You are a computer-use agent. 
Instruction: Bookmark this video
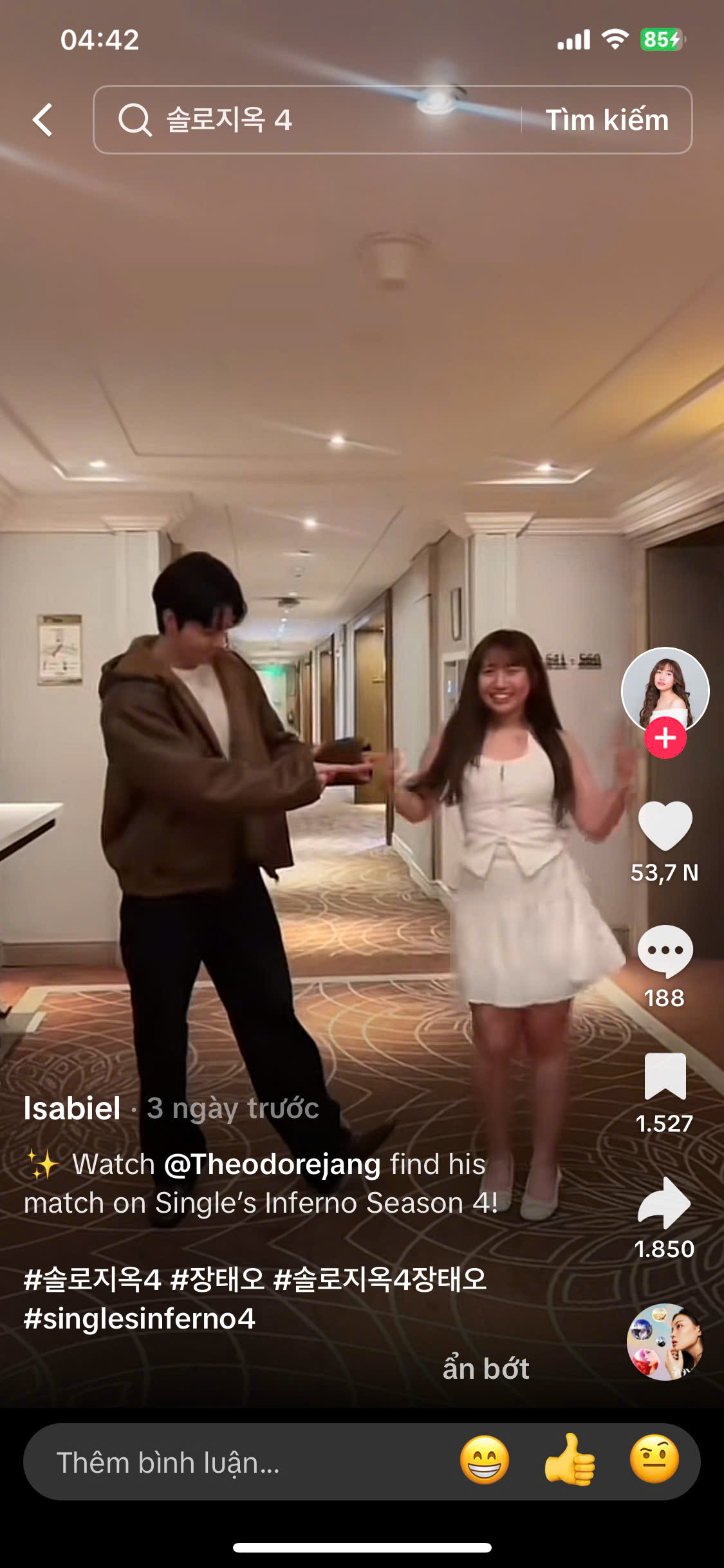(x=665, y=1076)
